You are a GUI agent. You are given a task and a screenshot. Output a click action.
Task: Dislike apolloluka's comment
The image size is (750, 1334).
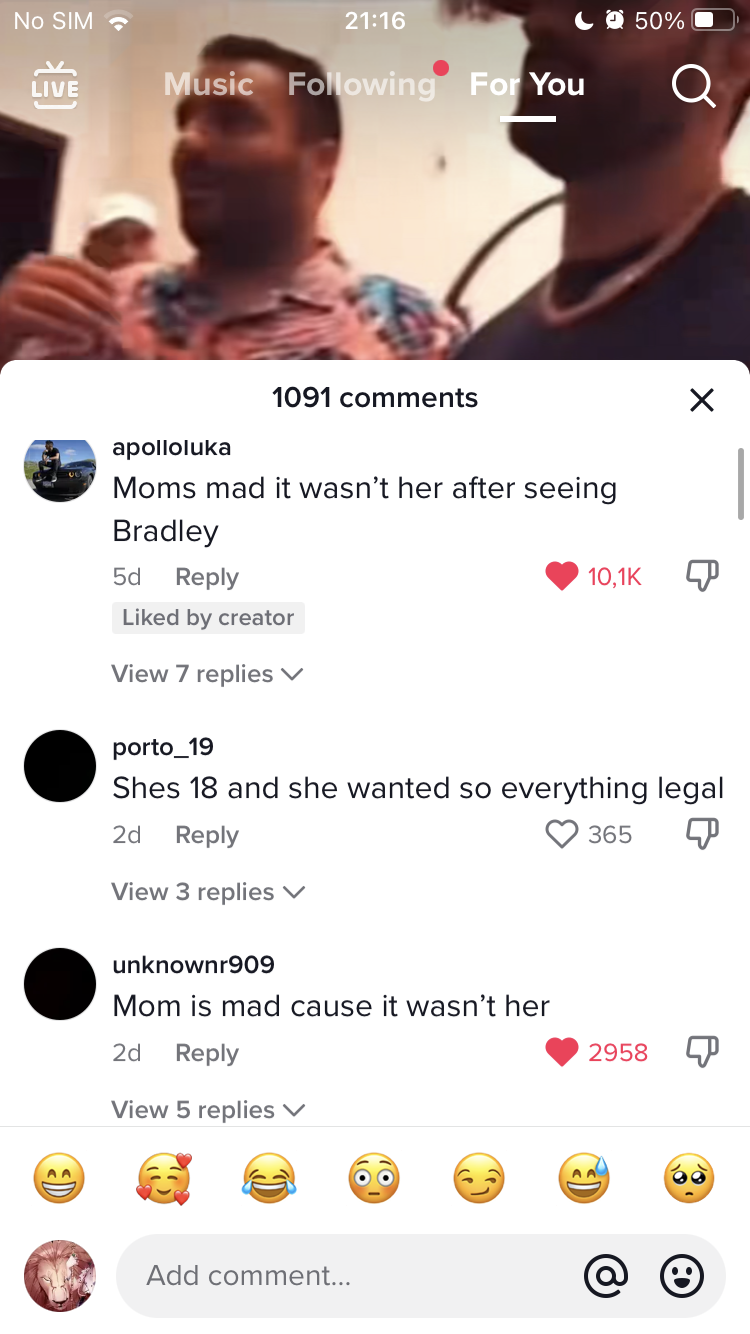coord(702,575)
